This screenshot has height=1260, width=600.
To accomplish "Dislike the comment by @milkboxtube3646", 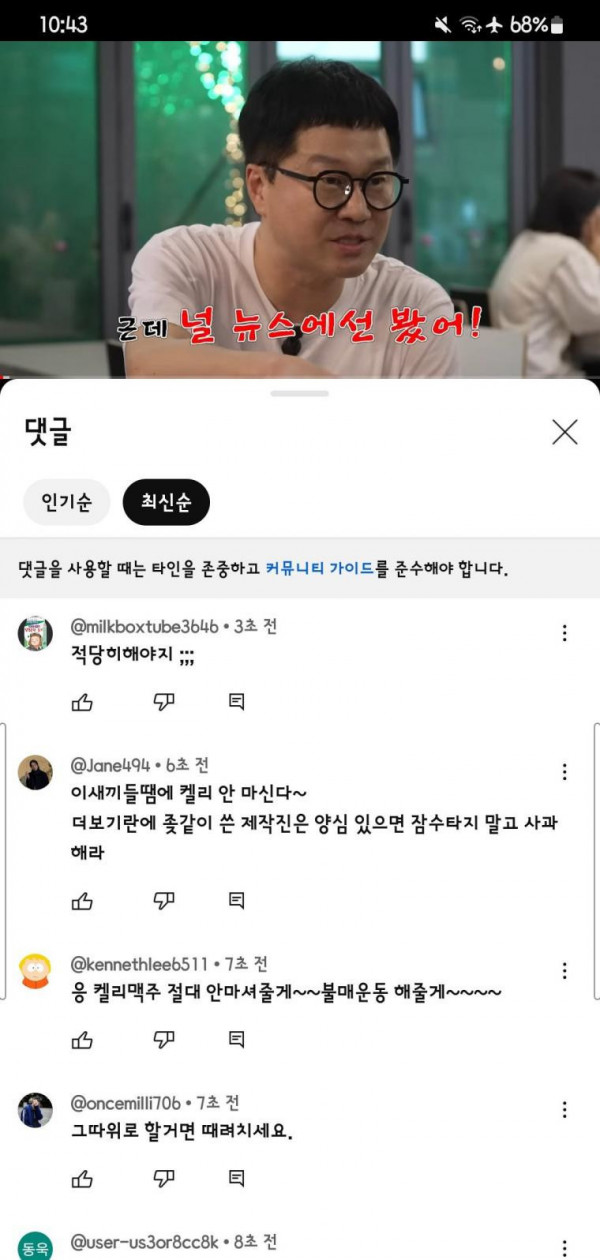I will (x=164, y=702).
